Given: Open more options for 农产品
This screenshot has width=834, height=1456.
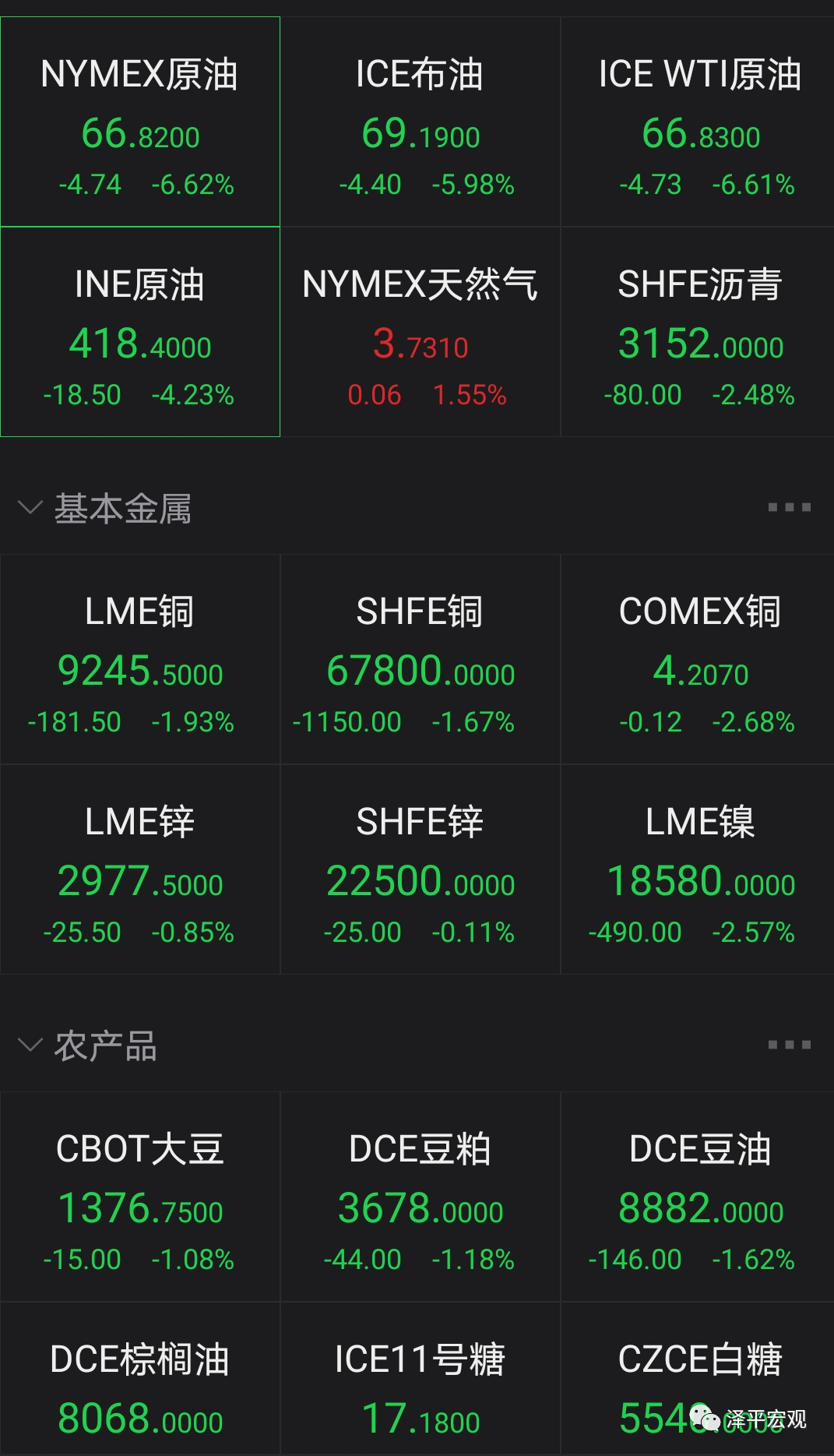Looking at the screenshot, I should click(790, 1045).
